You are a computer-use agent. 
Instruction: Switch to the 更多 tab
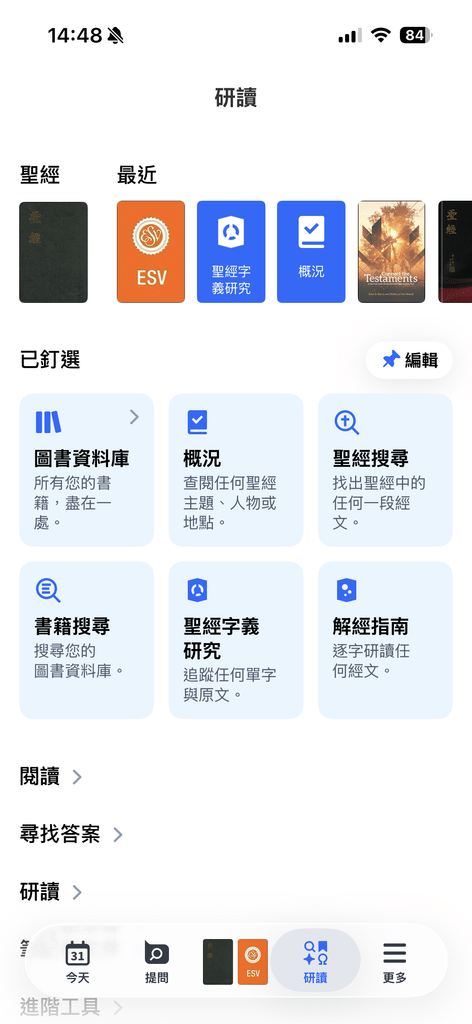coord(395,961)
